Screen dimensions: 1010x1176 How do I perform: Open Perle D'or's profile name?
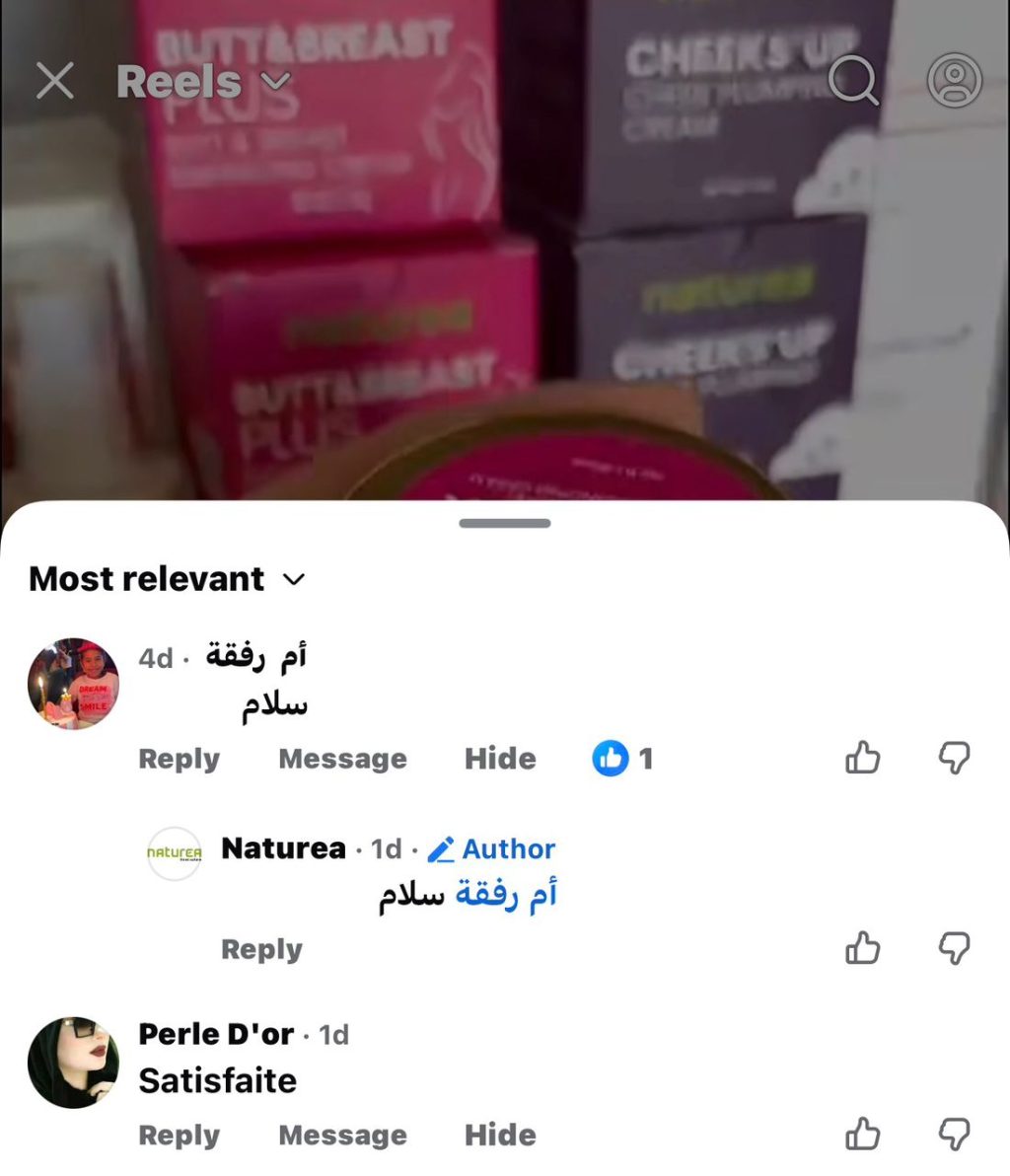pyautogui.click(x=216, y=1034)
